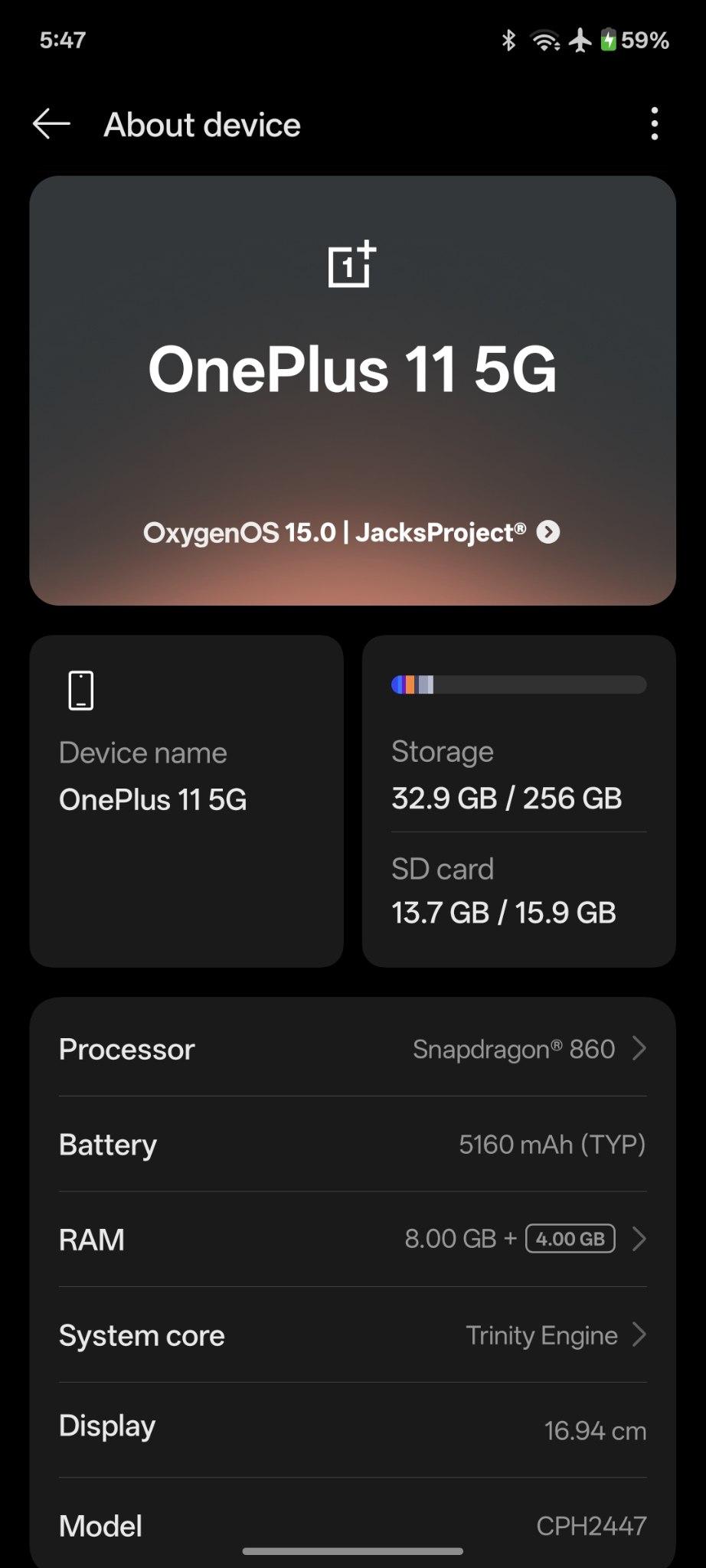Viewport: 706px width, 1568px height.
Task: Open RAM expansion settings
Action: click(x=352, y=1239)
